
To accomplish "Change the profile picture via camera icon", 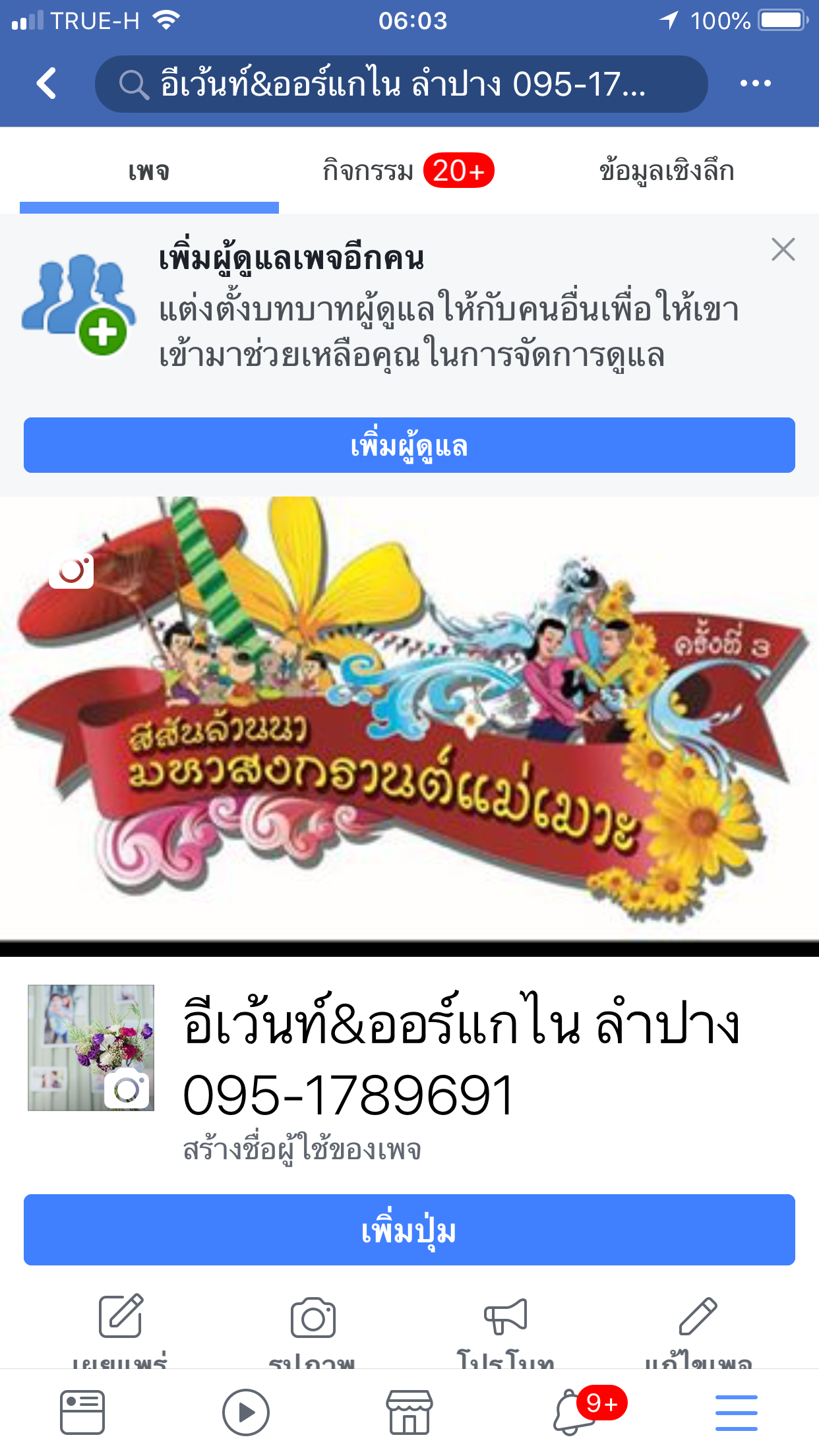I will [x=127, y=1089].
